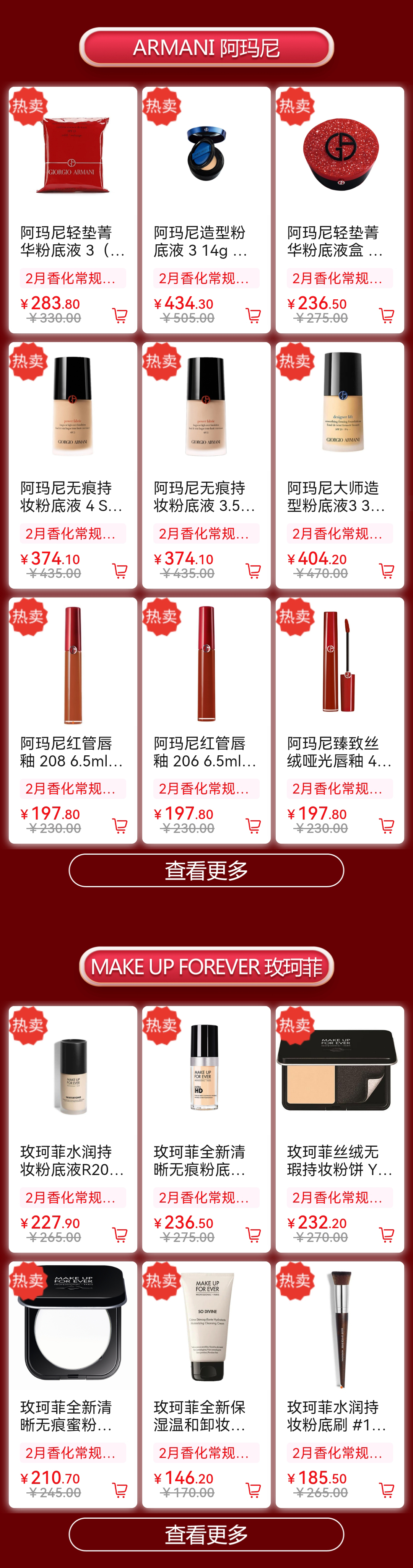Add 玫珂菲水润持妆粉底刷 to cart
This screenshot has height=1568, width=413.
tap(386, 1490)
